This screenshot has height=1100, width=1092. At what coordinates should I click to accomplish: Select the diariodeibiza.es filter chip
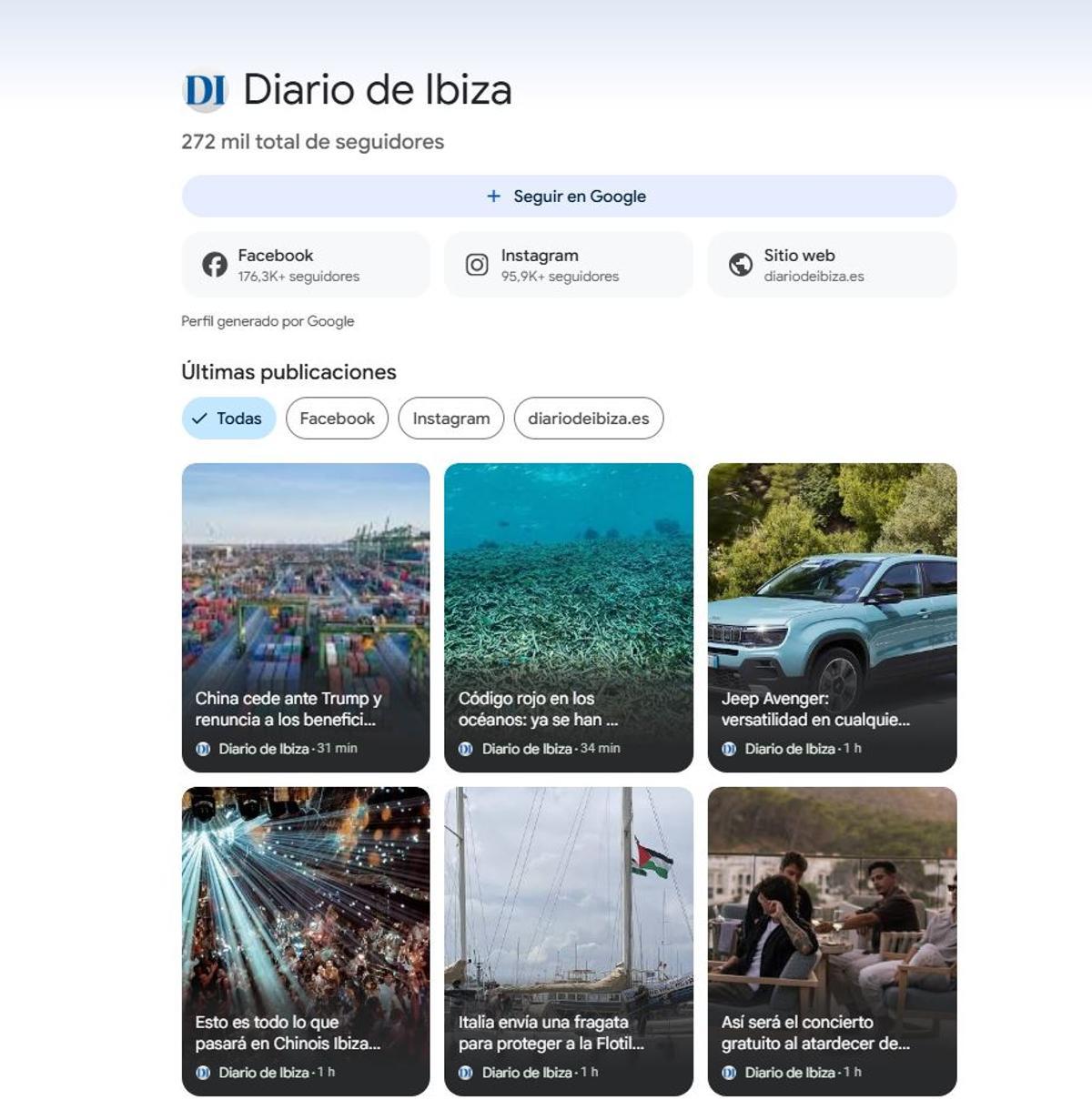[590, 419]
